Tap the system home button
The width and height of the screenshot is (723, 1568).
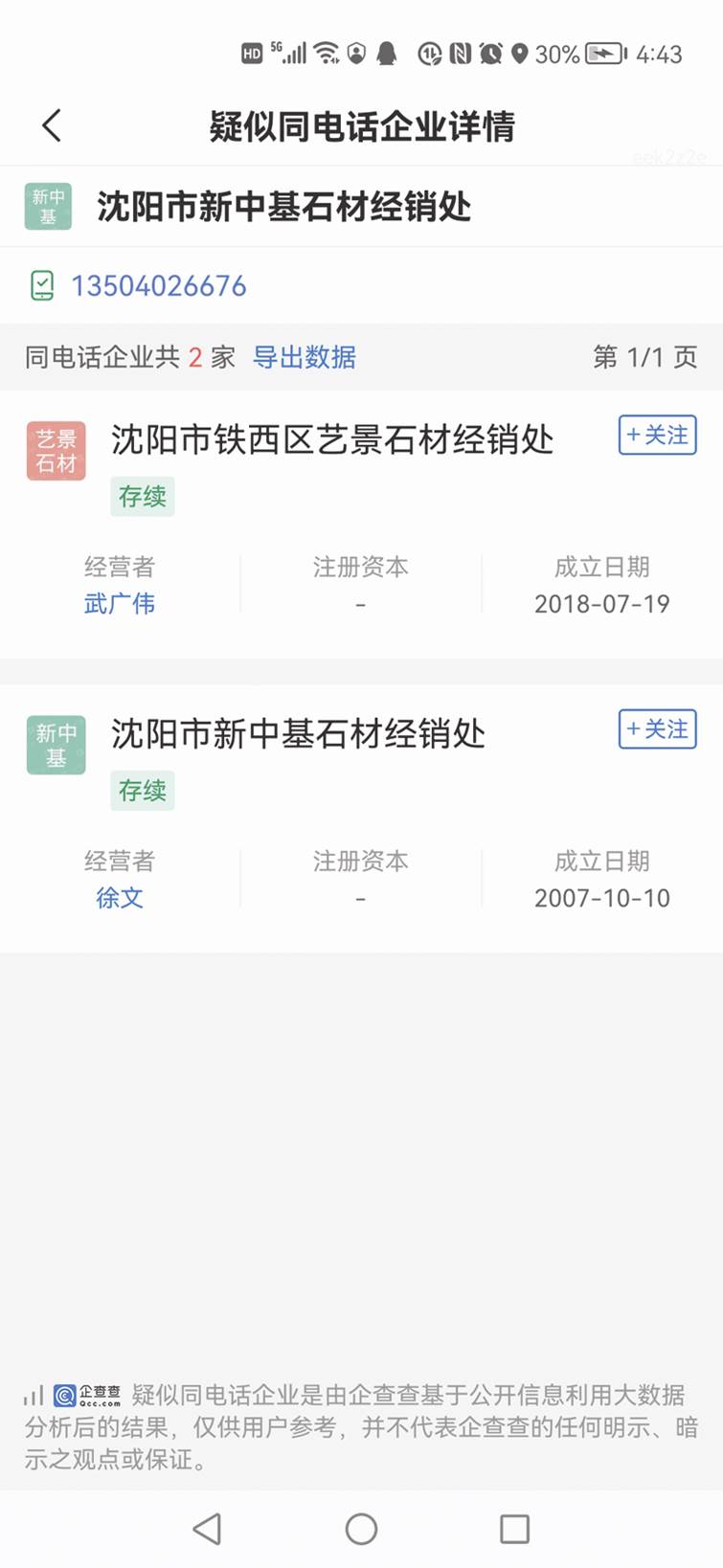[x=361, y=1529]
